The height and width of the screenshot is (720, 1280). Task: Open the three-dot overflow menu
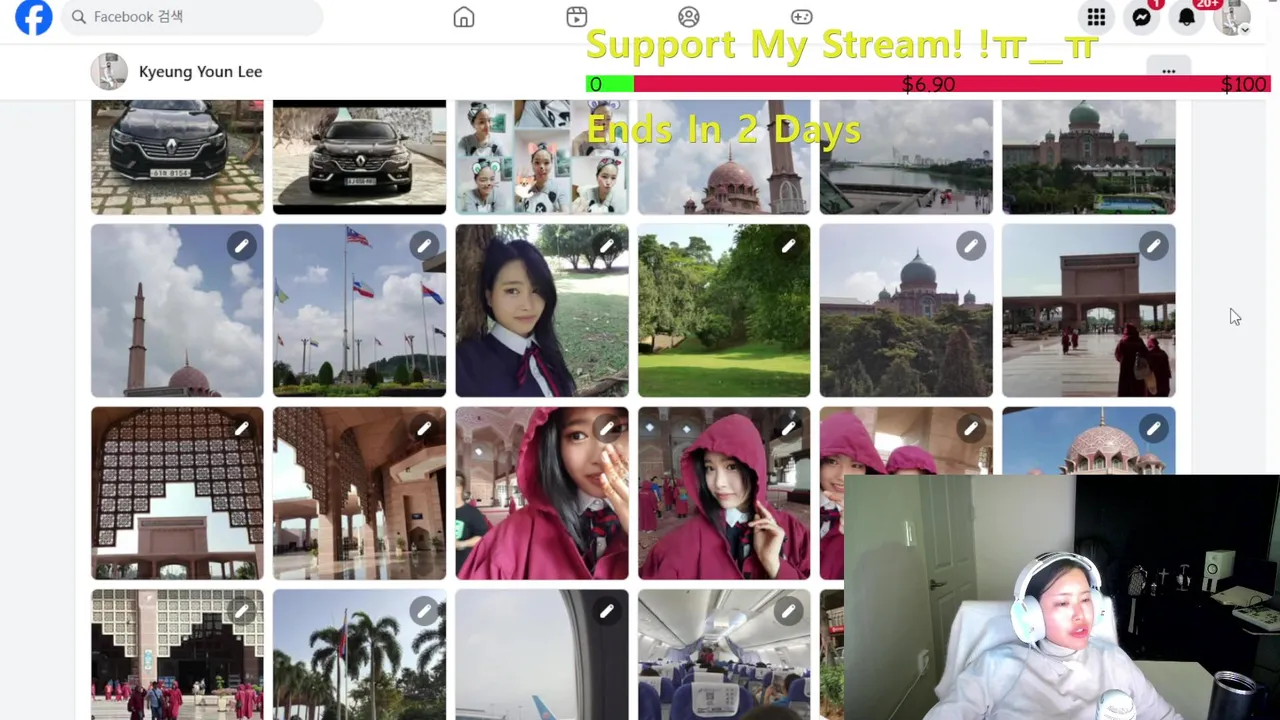point(1168,71)
